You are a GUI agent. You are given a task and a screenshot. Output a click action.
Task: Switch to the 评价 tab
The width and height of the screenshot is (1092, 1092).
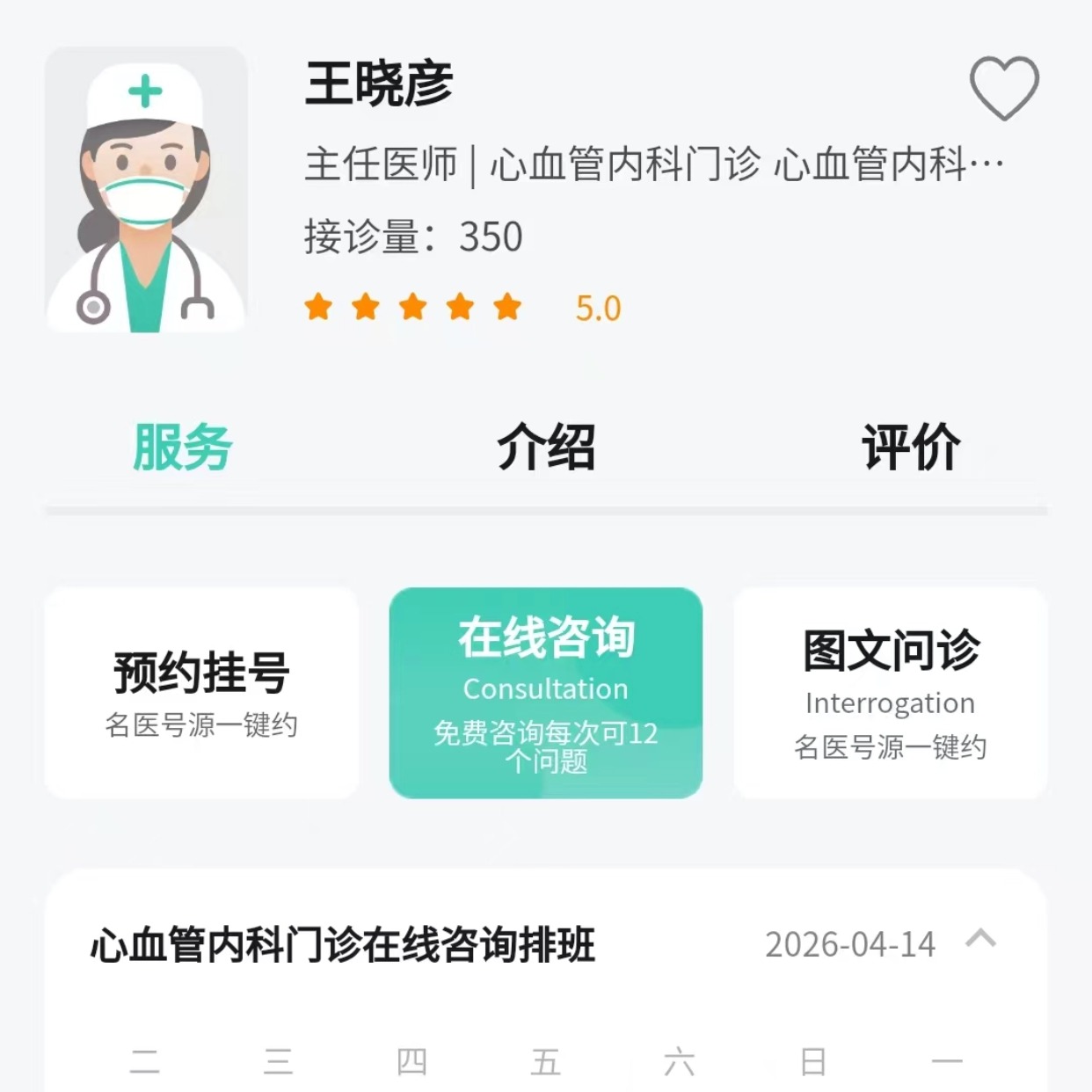coord(911,447)
